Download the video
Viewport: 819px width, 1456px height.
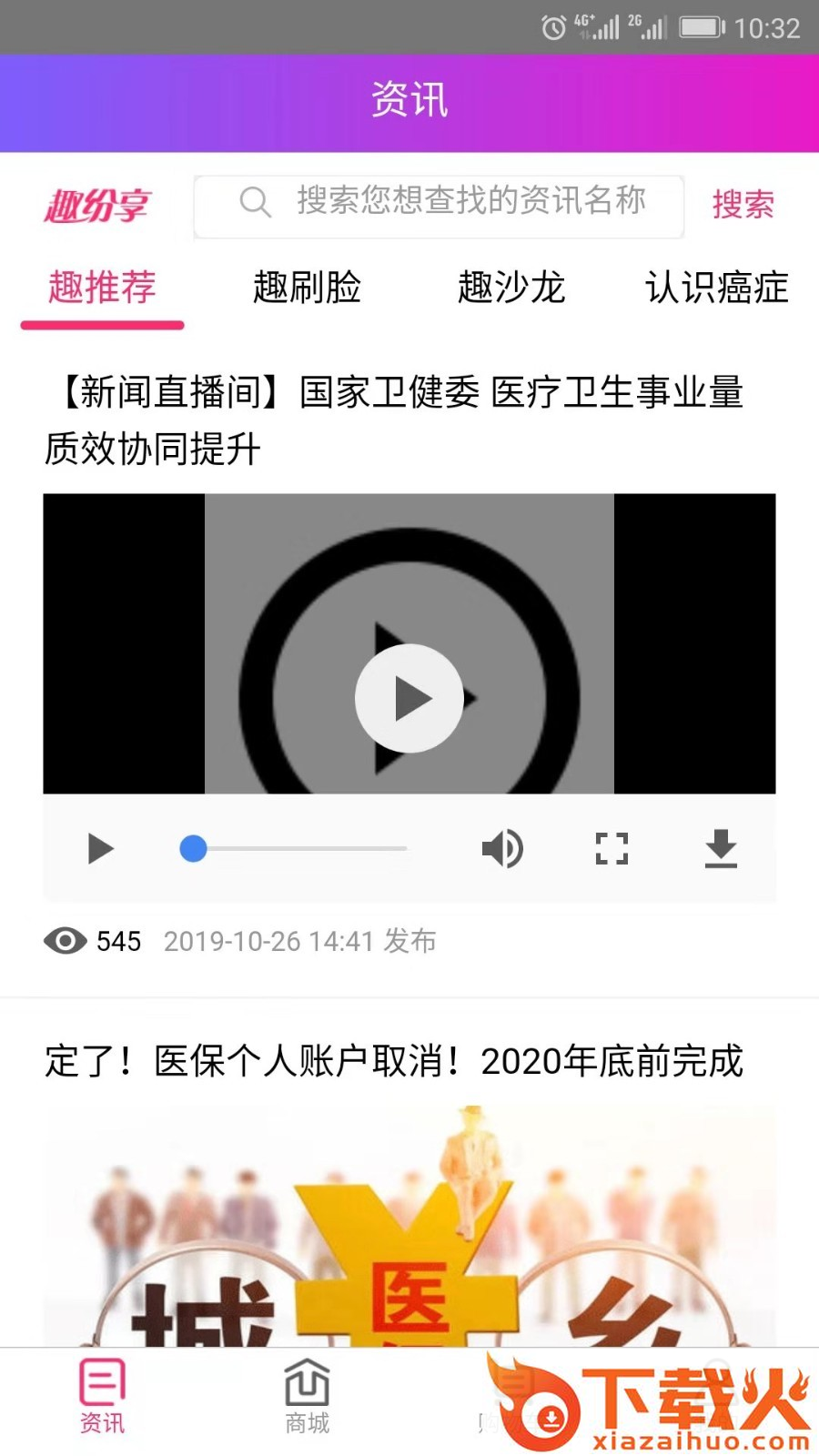pyautogui.click(x=721, y=849)
